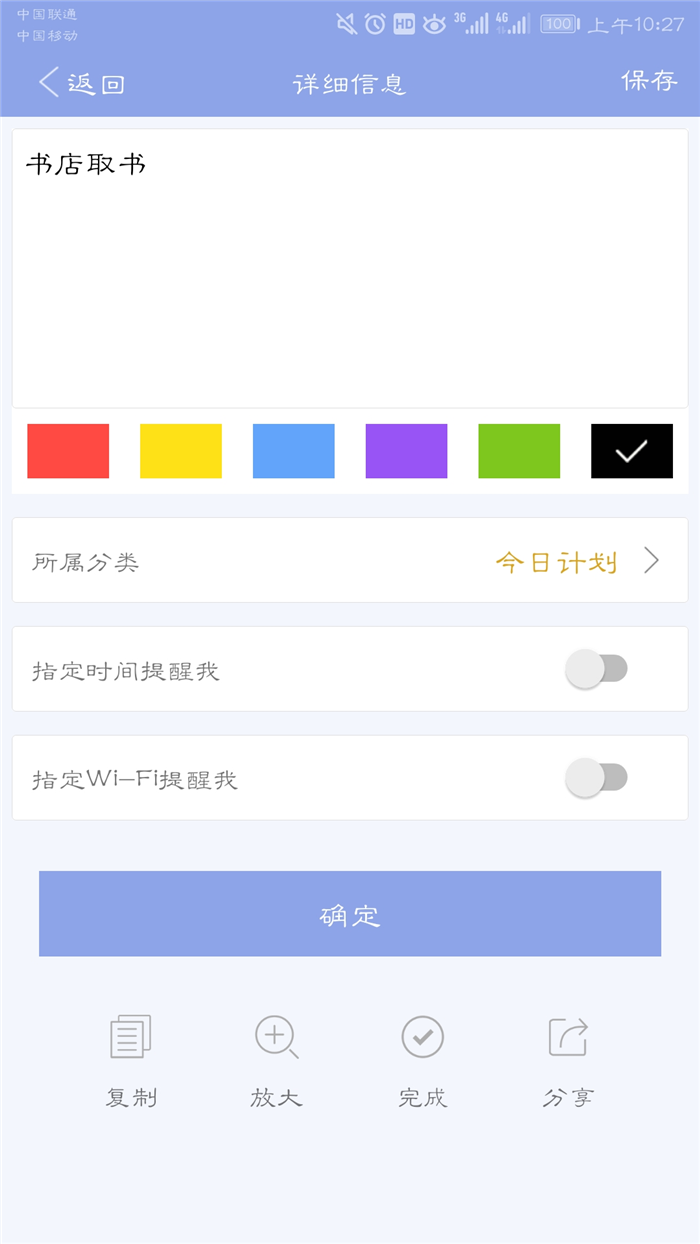This screenshot has width=700, height=1244.
Task: Pick the blue color swatch
Action: (294, 451)
